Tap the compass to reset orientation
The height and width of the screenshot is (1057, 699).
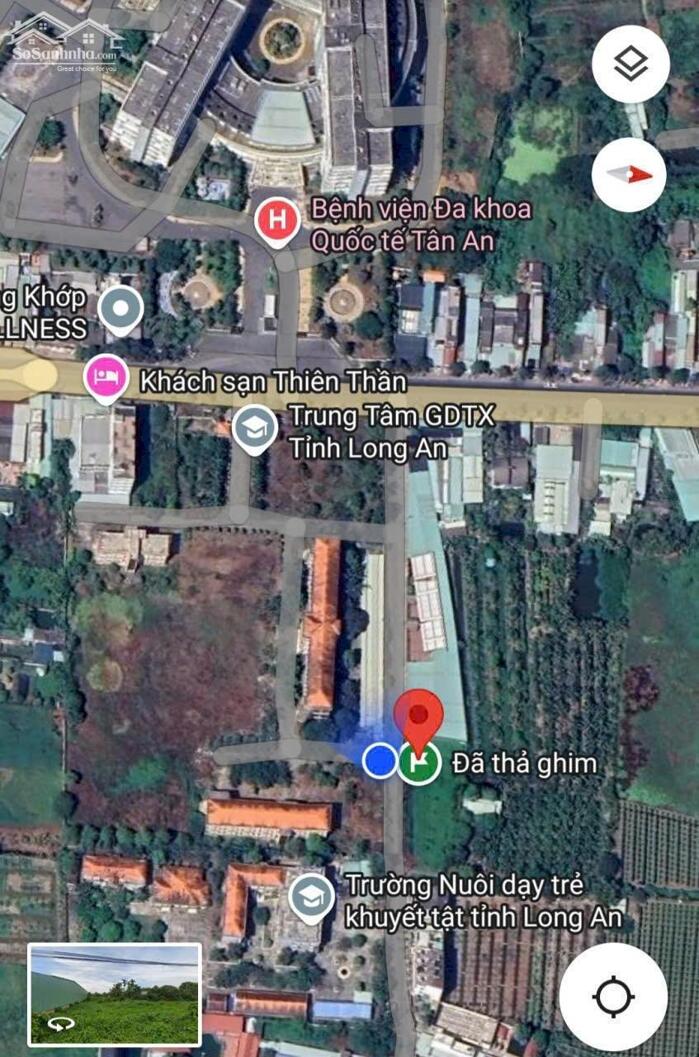pyautogui.click(x=630, y=174)
